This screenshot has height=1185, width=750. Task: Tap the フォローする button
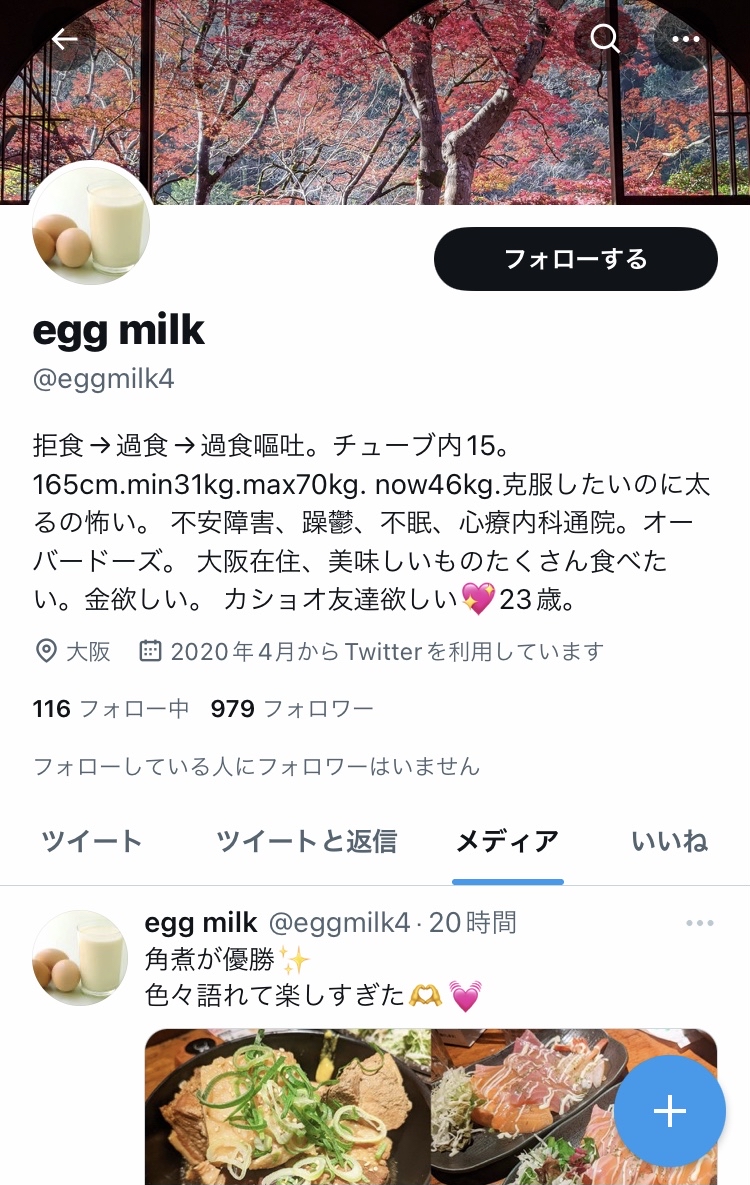(575, 259)
